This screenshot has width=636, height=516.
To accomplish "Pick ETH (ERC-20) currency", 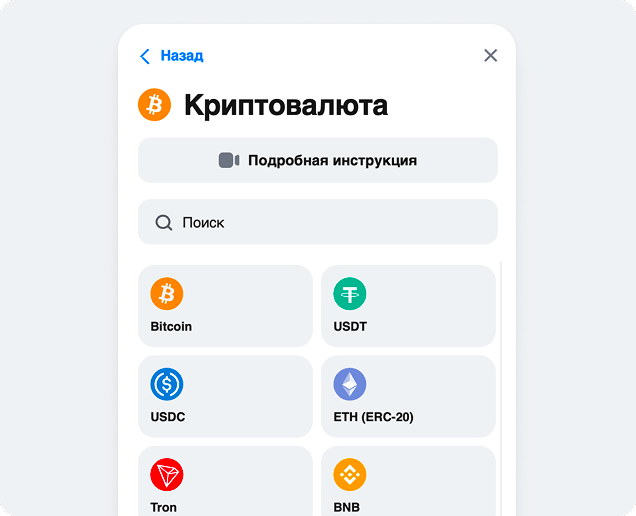I will click(408, 396).
